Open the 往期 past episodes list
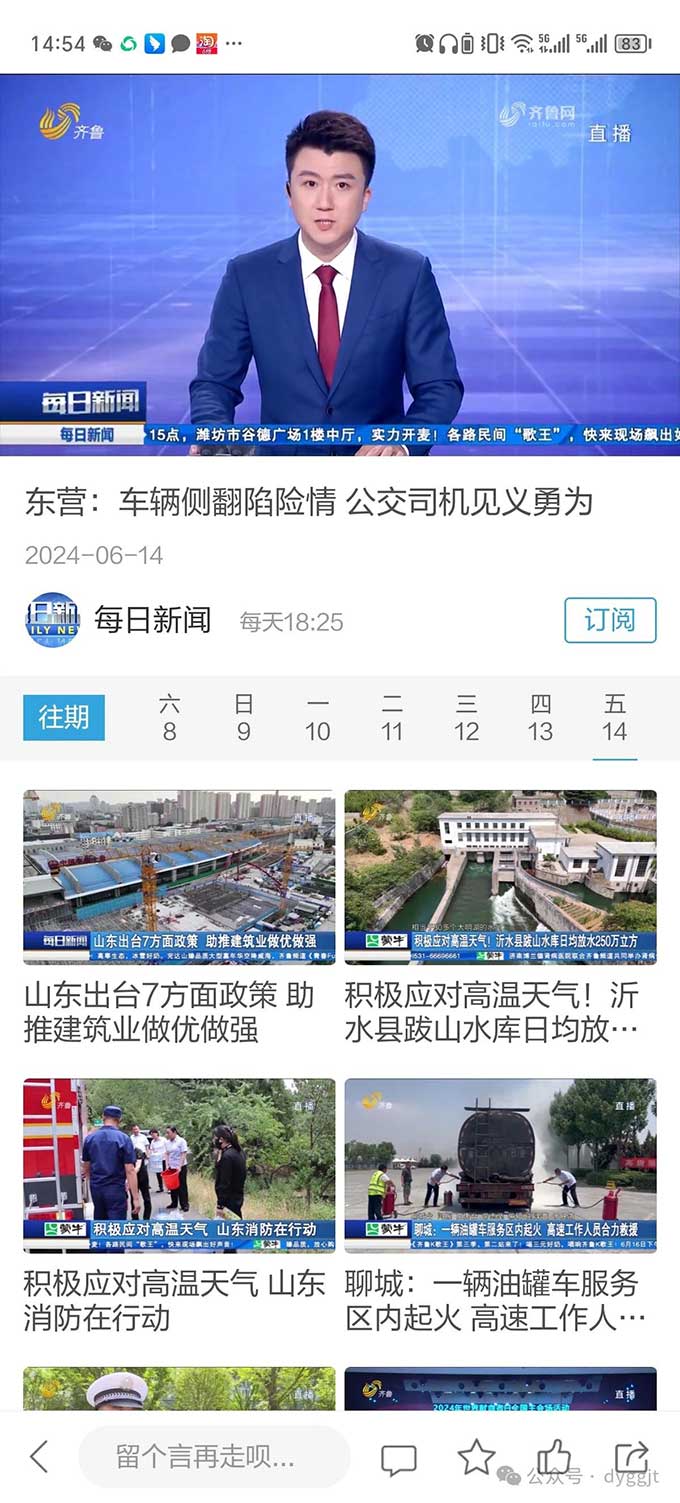Viewport: 680px width, 1503px height. (x=64, y=717)
